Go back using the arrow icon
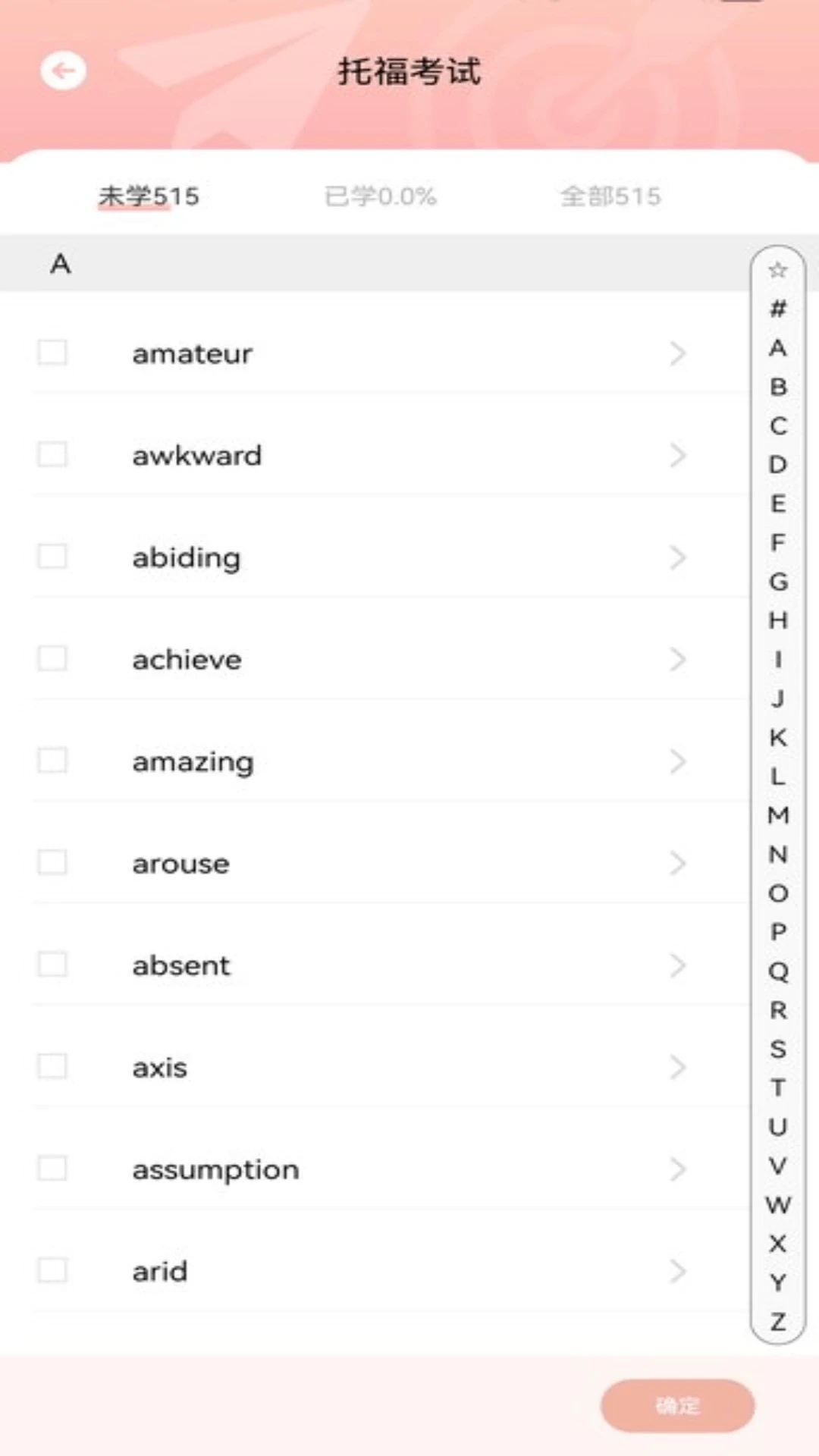This screenshot has height=1456, width=819. 63,71
